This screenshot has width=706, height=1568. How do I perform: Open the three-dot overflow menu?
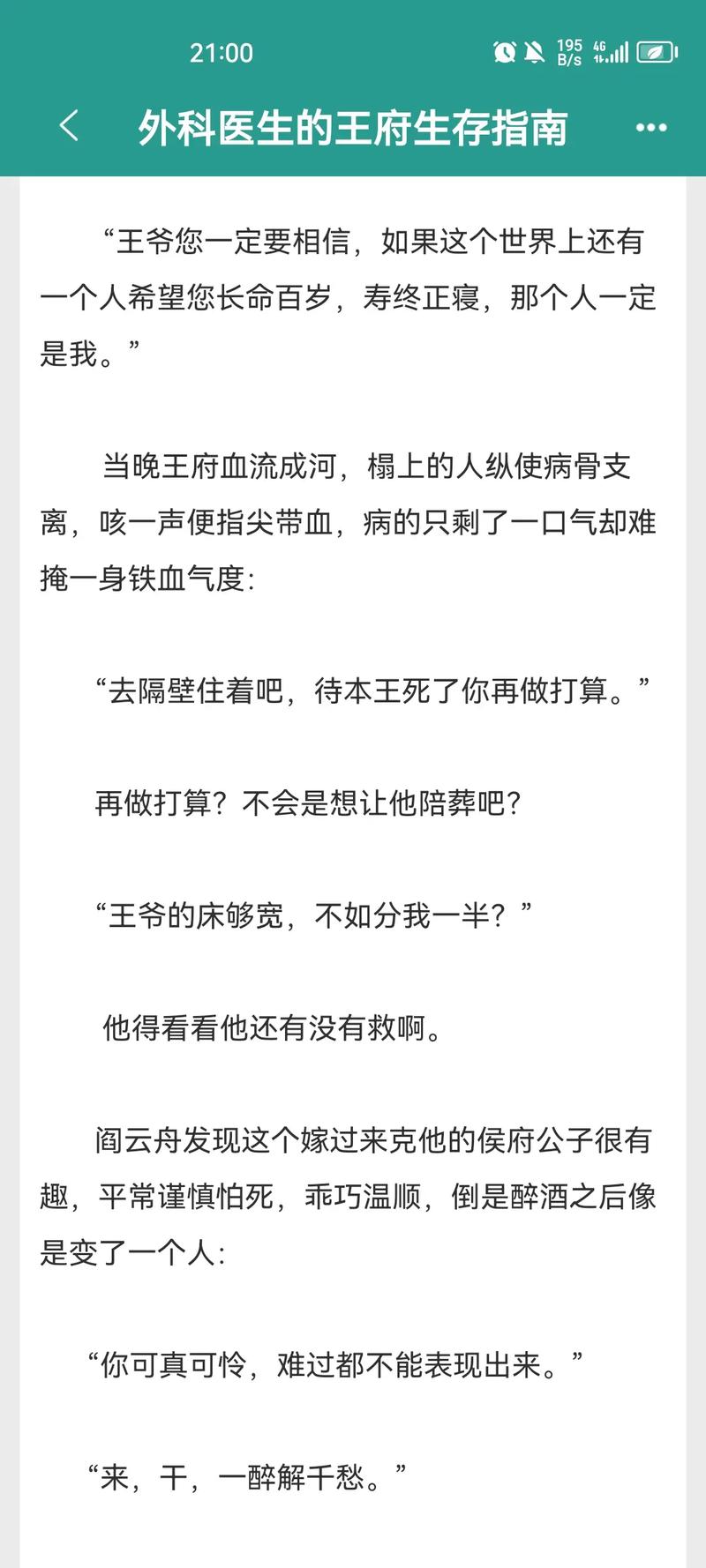(x=651, y=128)
